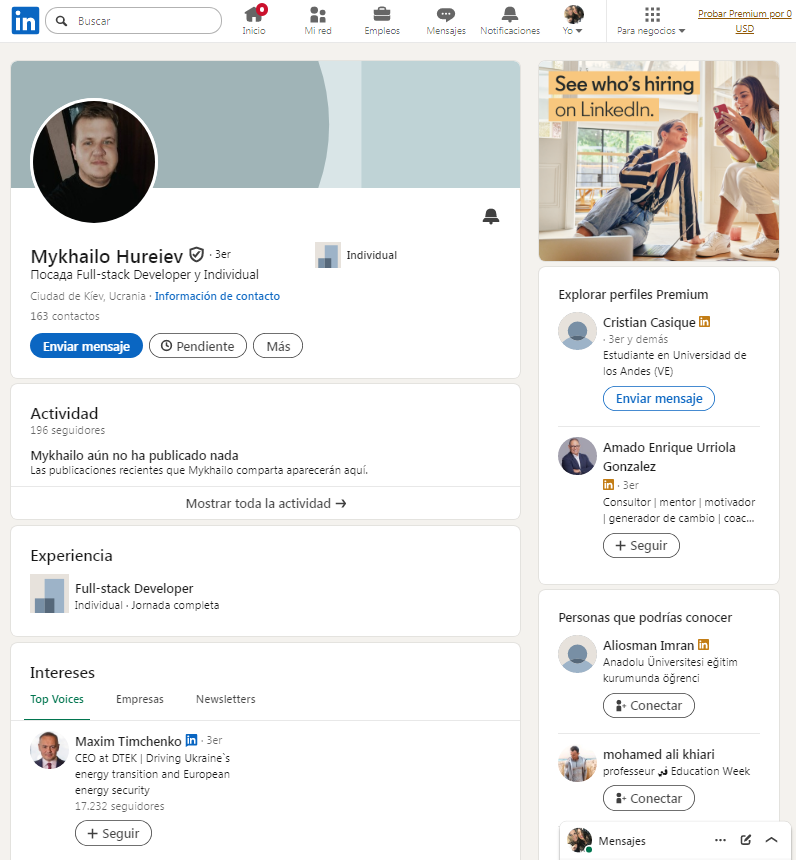Follow Maxim Timchenko

click(114, 834)
